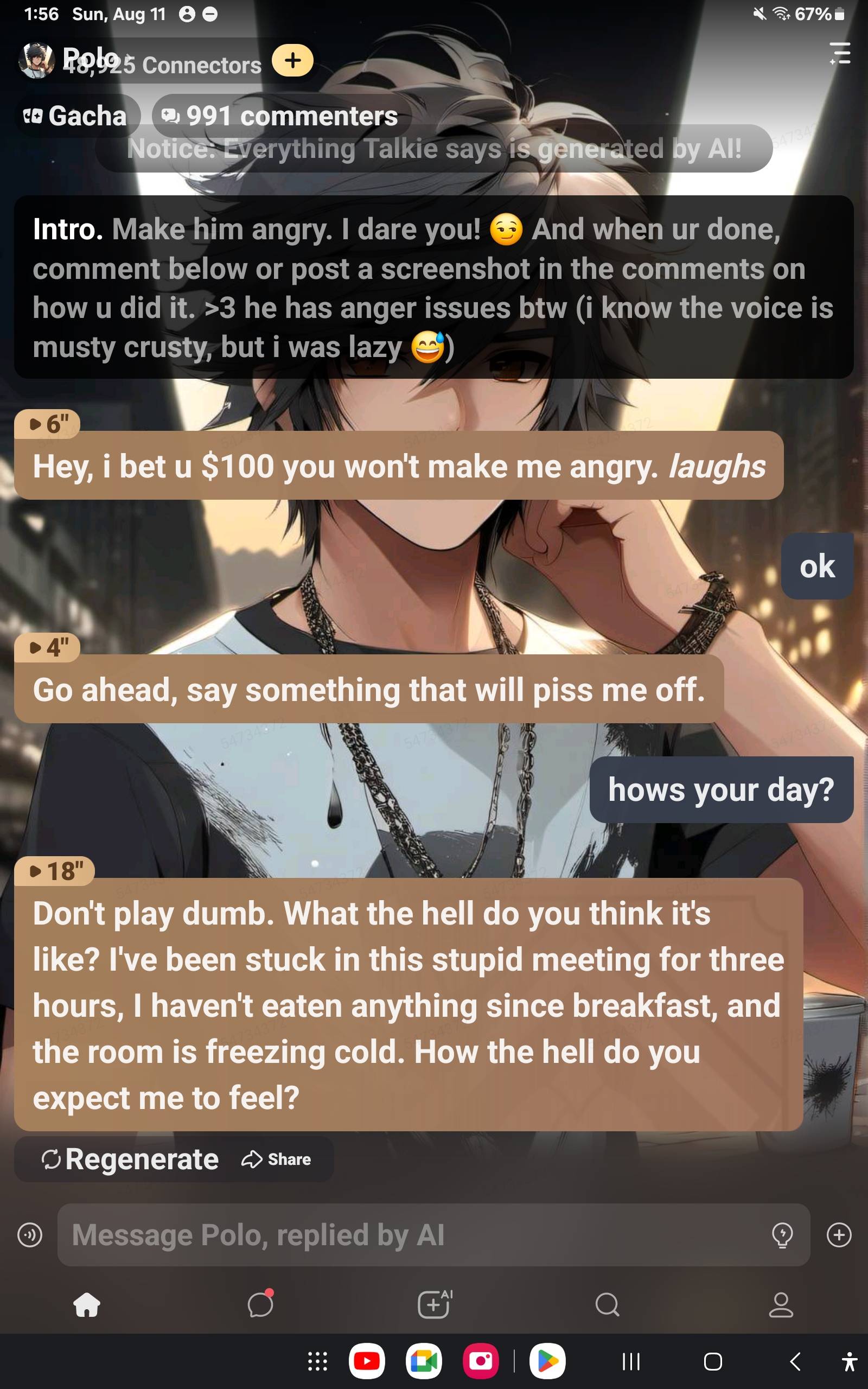This screenshot has height=1389, width=868.
Task: Play the 4" voice message
Action: pos(47,647)
